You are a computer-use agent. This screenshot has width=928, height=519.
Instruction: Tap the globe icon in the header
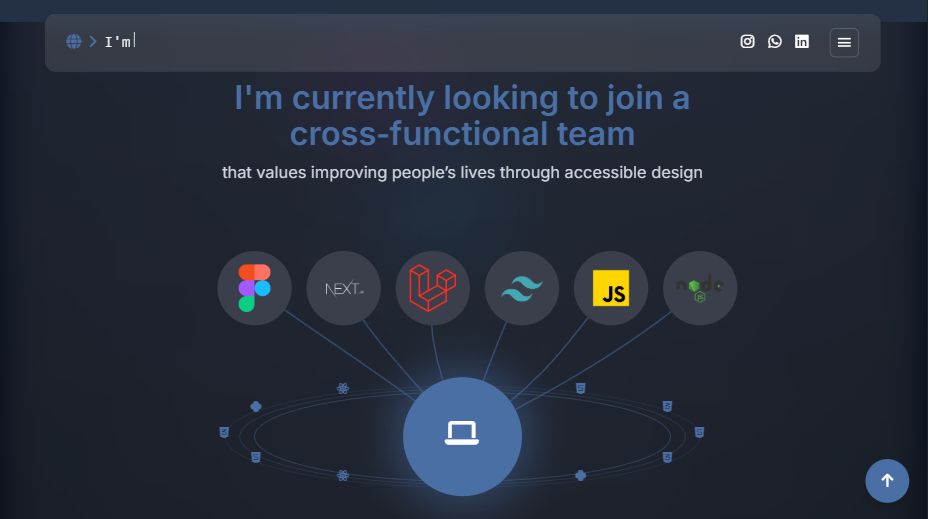[x=74, y=41]
